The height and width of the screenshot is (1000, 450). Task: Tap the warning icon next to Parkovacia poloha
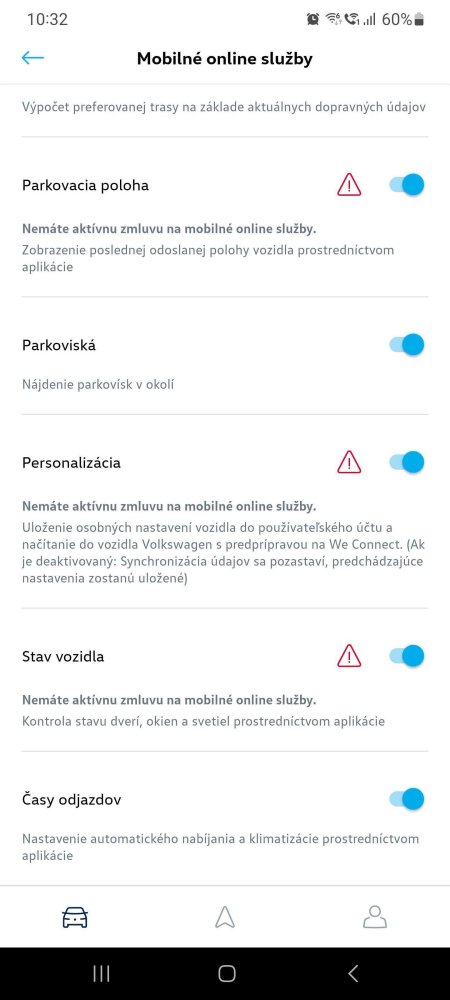349,185
